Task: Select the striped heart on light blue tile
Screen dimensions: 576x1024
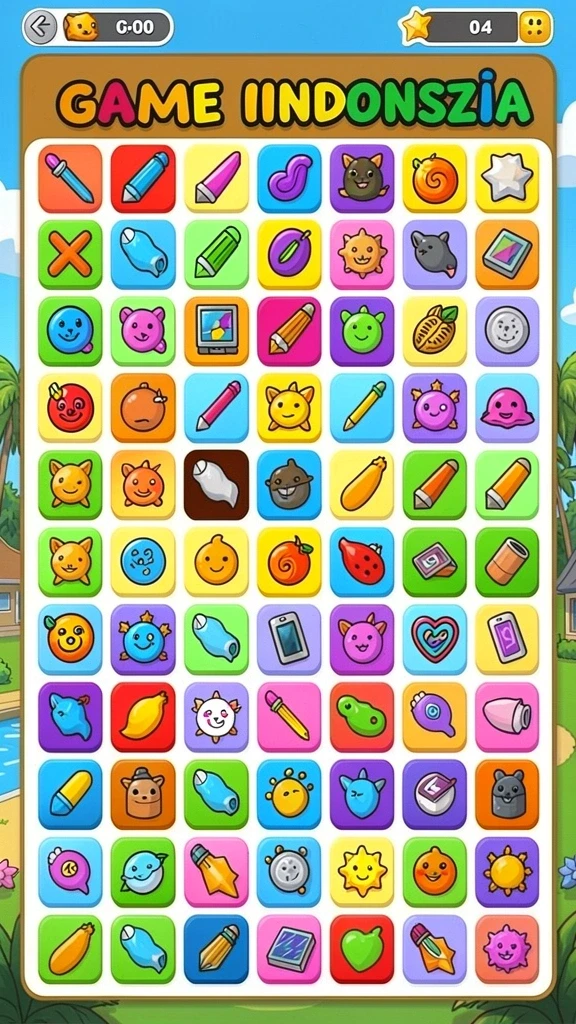Action: (434, 638)
